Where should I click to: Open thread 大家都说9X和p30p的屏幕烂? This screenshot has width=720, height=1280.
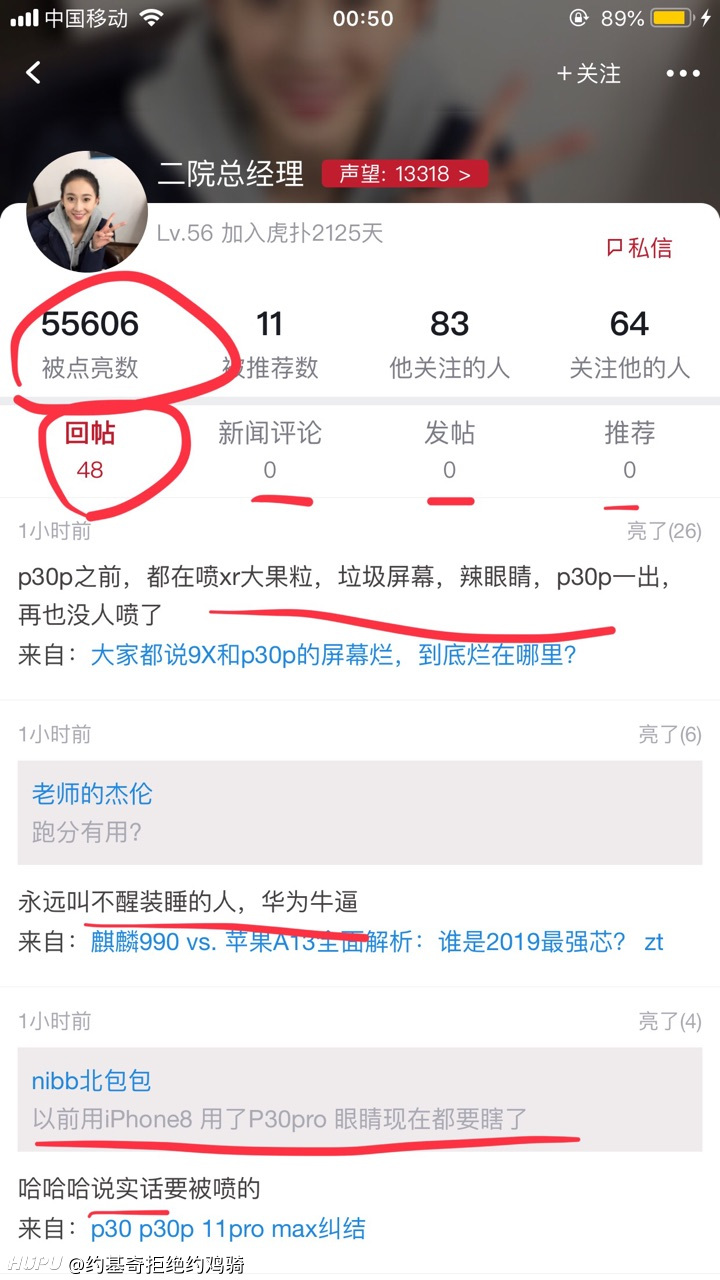pos(334,655)
